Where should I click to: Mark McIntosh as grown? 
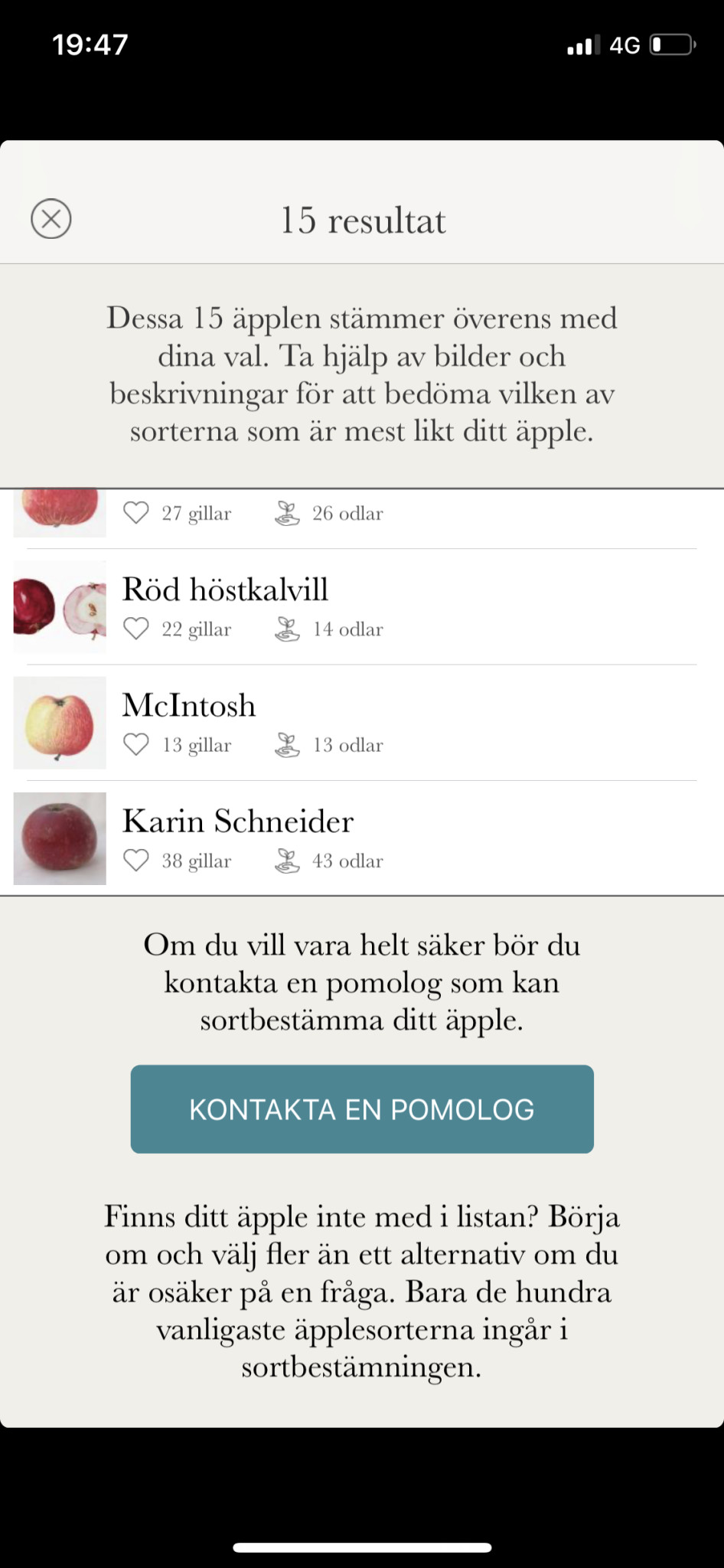(x=287, y=745)
